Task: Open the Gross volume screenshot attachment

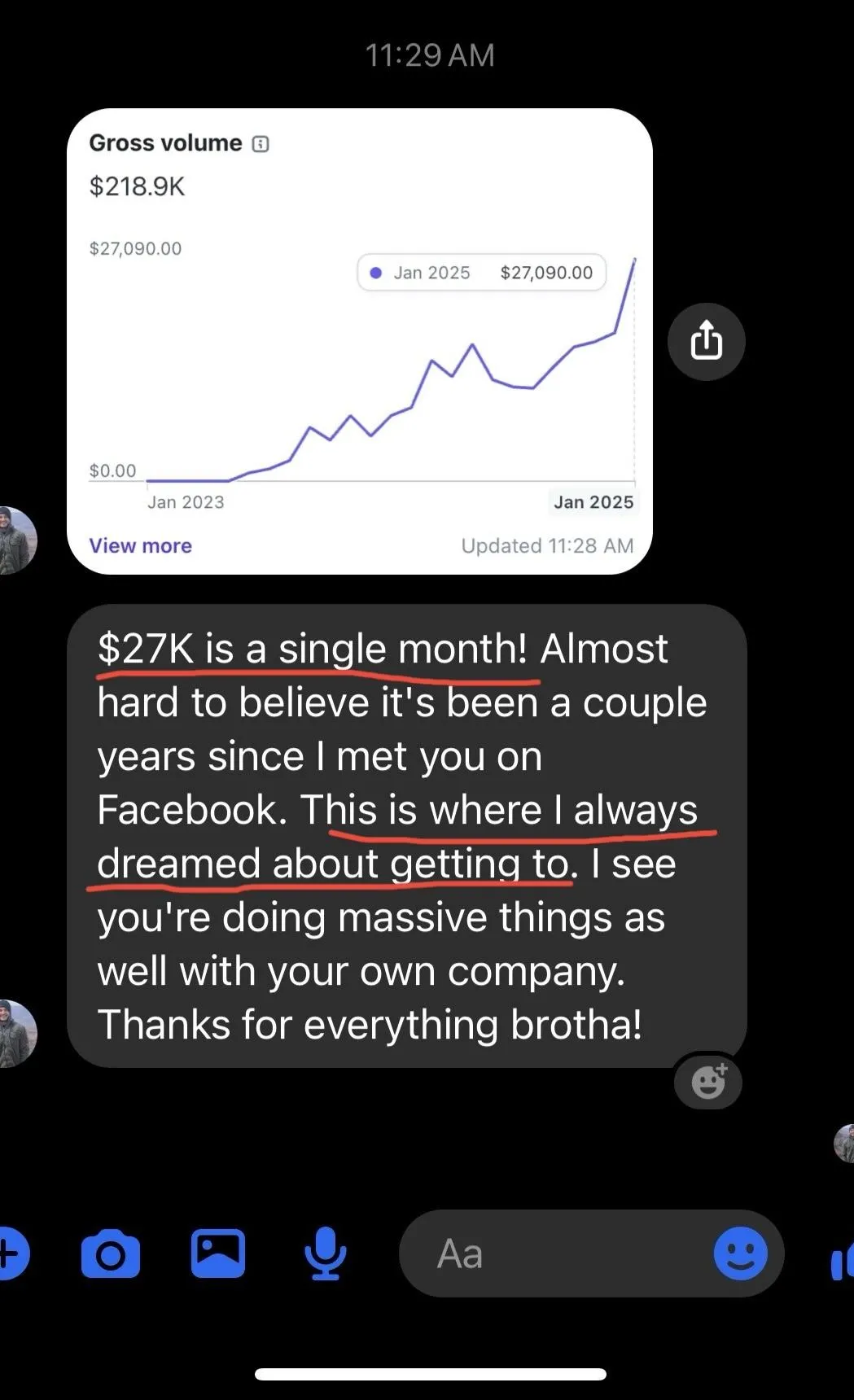Action: point(359,342)
